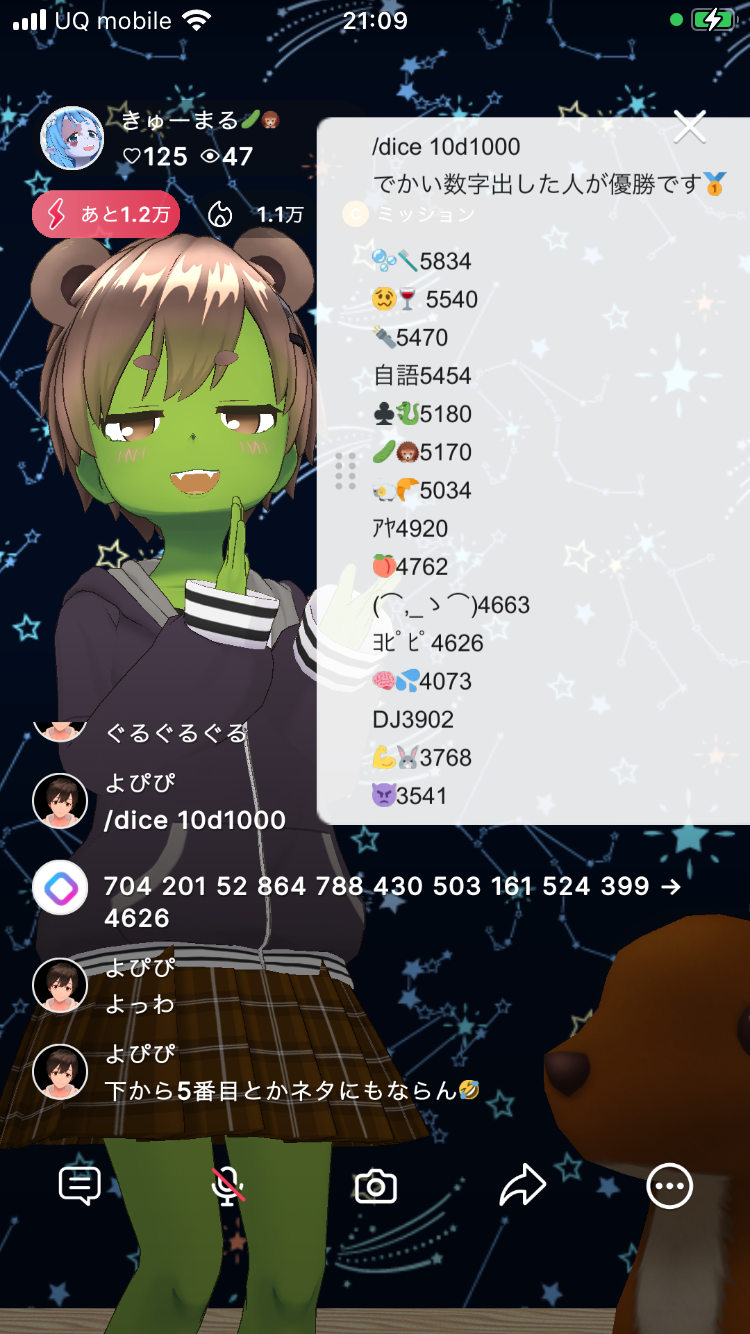This screenshot has height=1334, width=750.
Task: Share this live stream
Action: click(x=522, y=1186)
